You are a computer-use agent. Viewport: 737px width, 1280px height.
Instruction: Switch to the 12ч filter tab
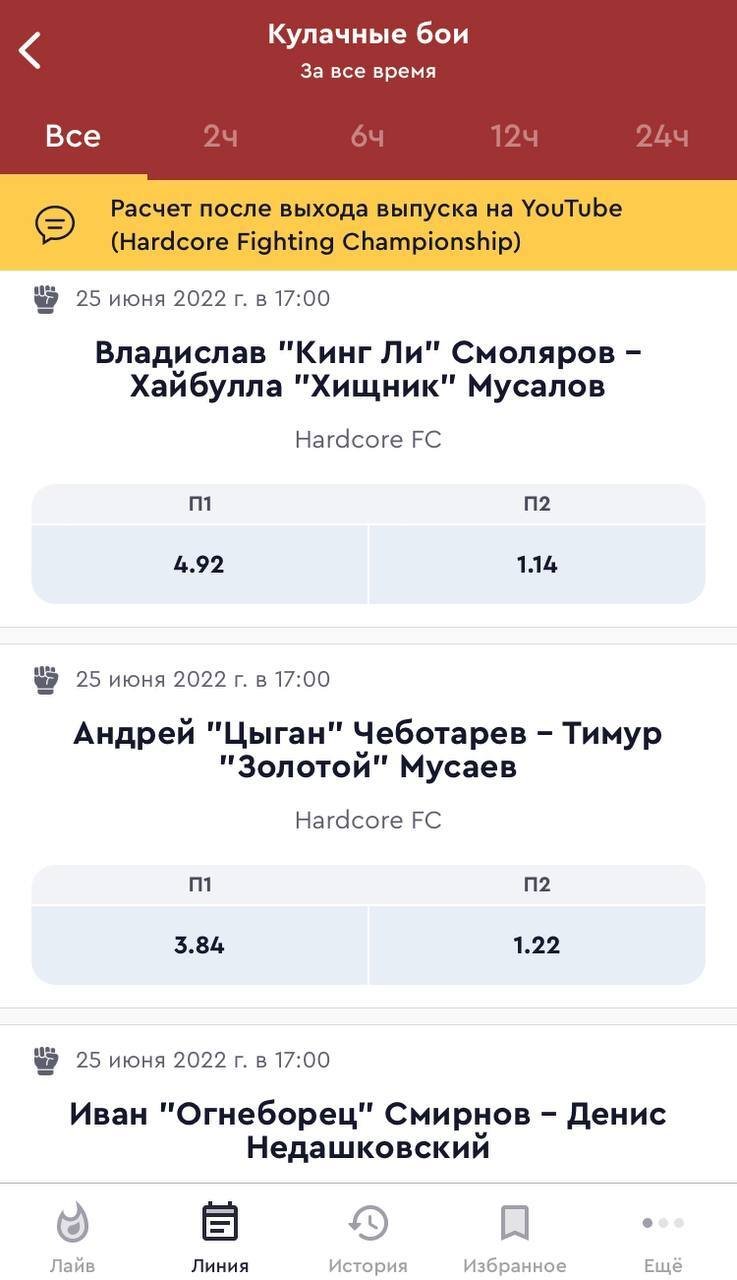click(514, 137)
